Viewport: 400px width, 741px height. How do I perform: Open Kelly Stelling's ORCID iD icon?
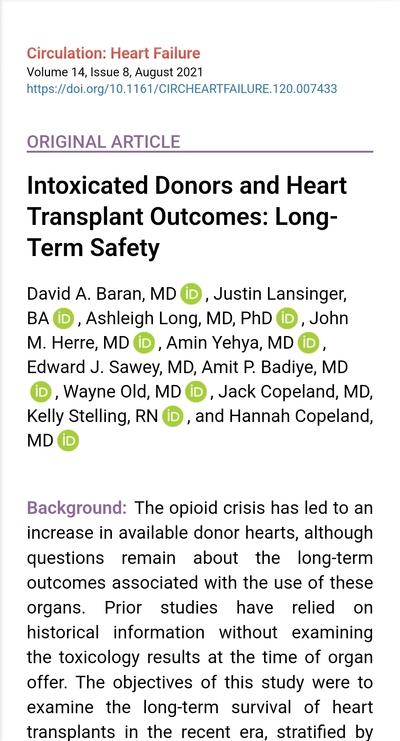click(x=173, y=416)
